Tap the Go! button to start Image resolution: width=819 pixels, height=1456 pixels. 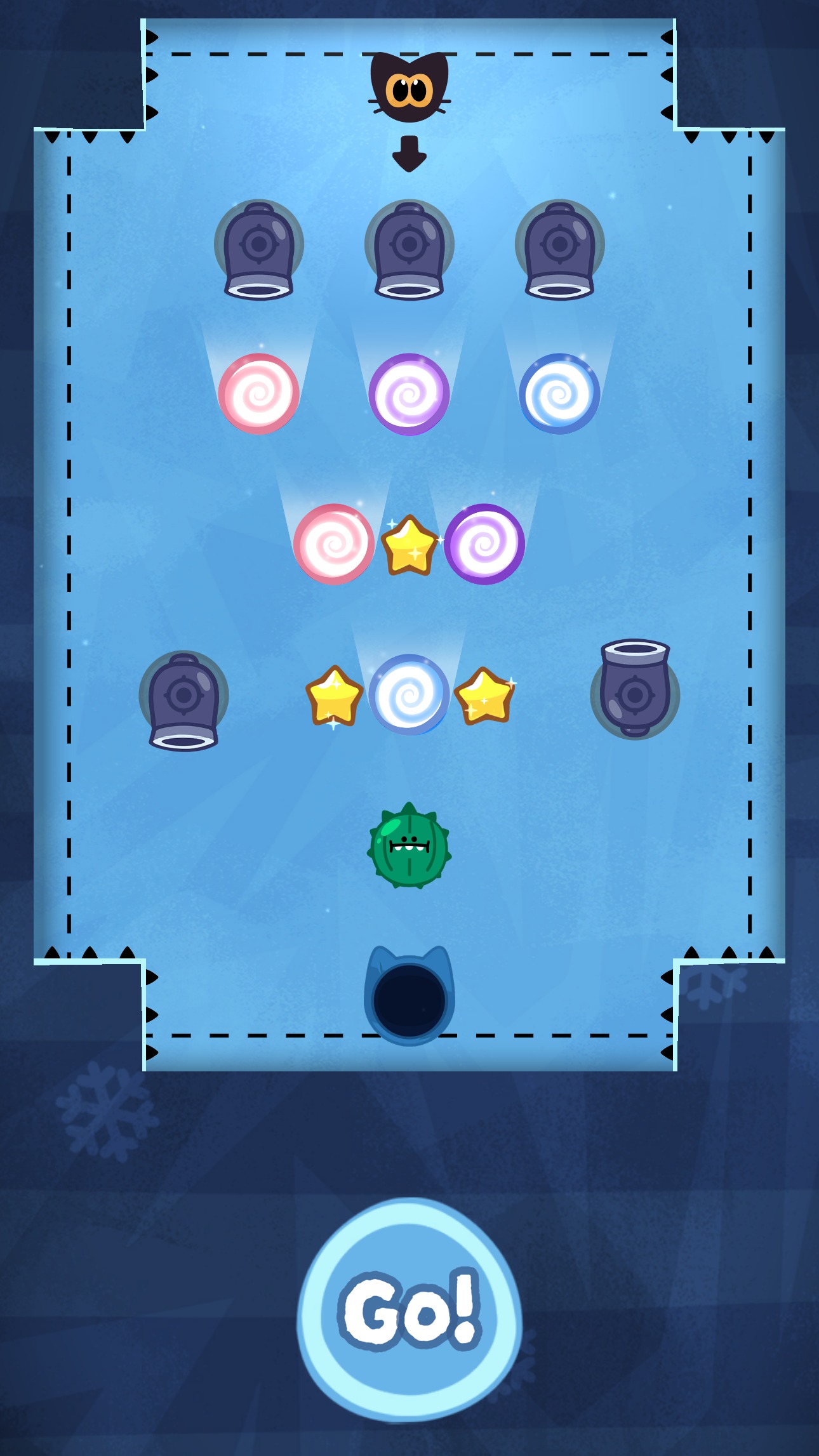coord(409,1310)
